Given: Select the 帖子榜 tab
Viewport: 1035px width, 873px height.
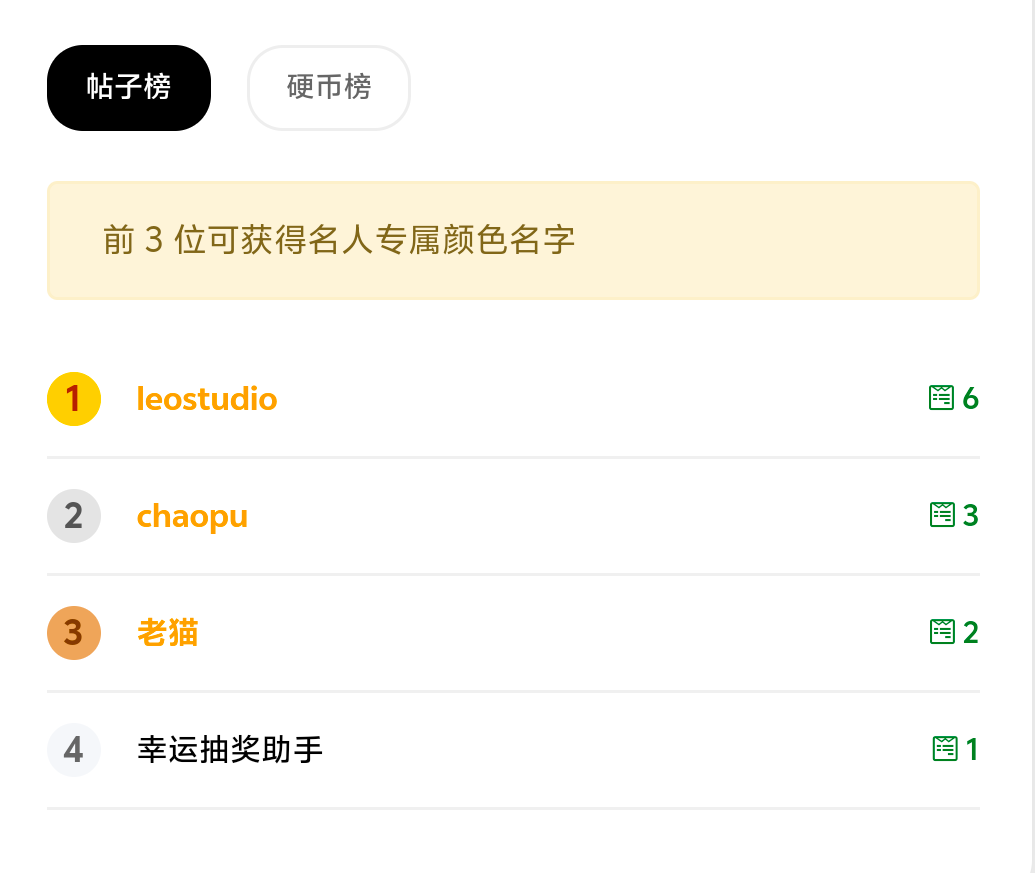Looking at the screenshot, I should pyautogui.click(x=129, y=88).
